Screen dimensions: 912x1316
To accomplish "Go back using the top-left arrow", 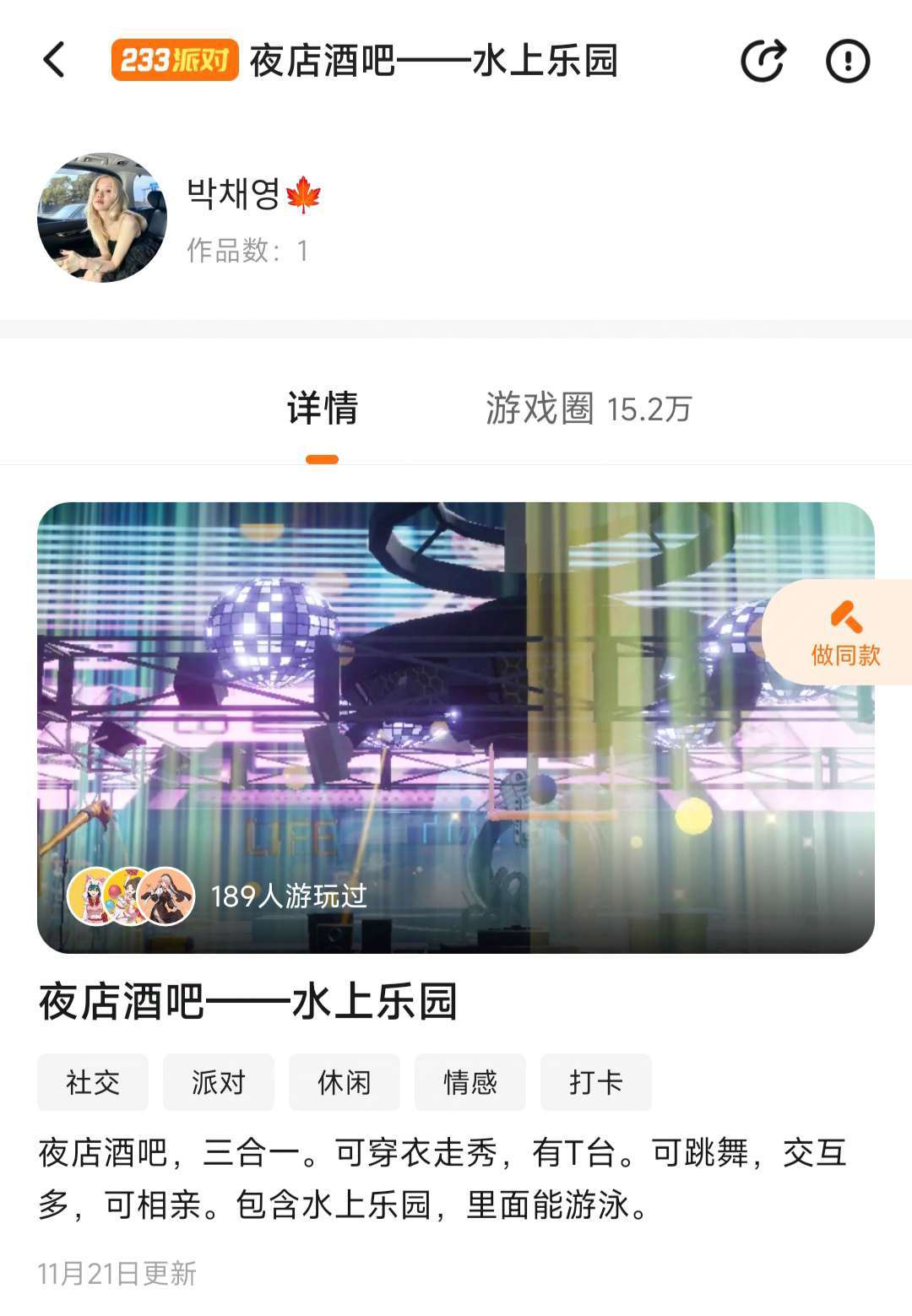I will pyautogui.click(x=54, y=61).
